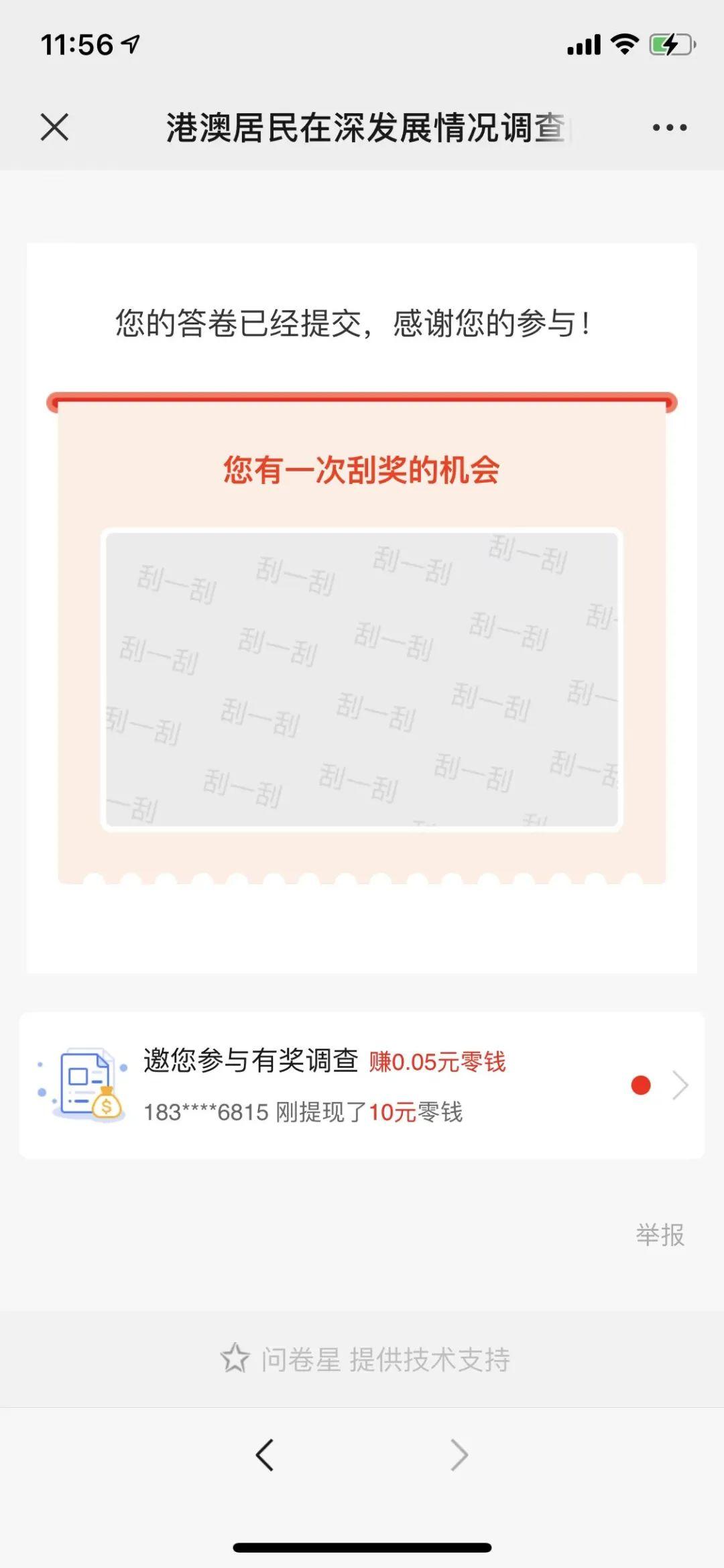Open the 问卷星 提供技术支持 link
The image size is (724, 1568).
pyautogui.click(x=366, y=1360)
